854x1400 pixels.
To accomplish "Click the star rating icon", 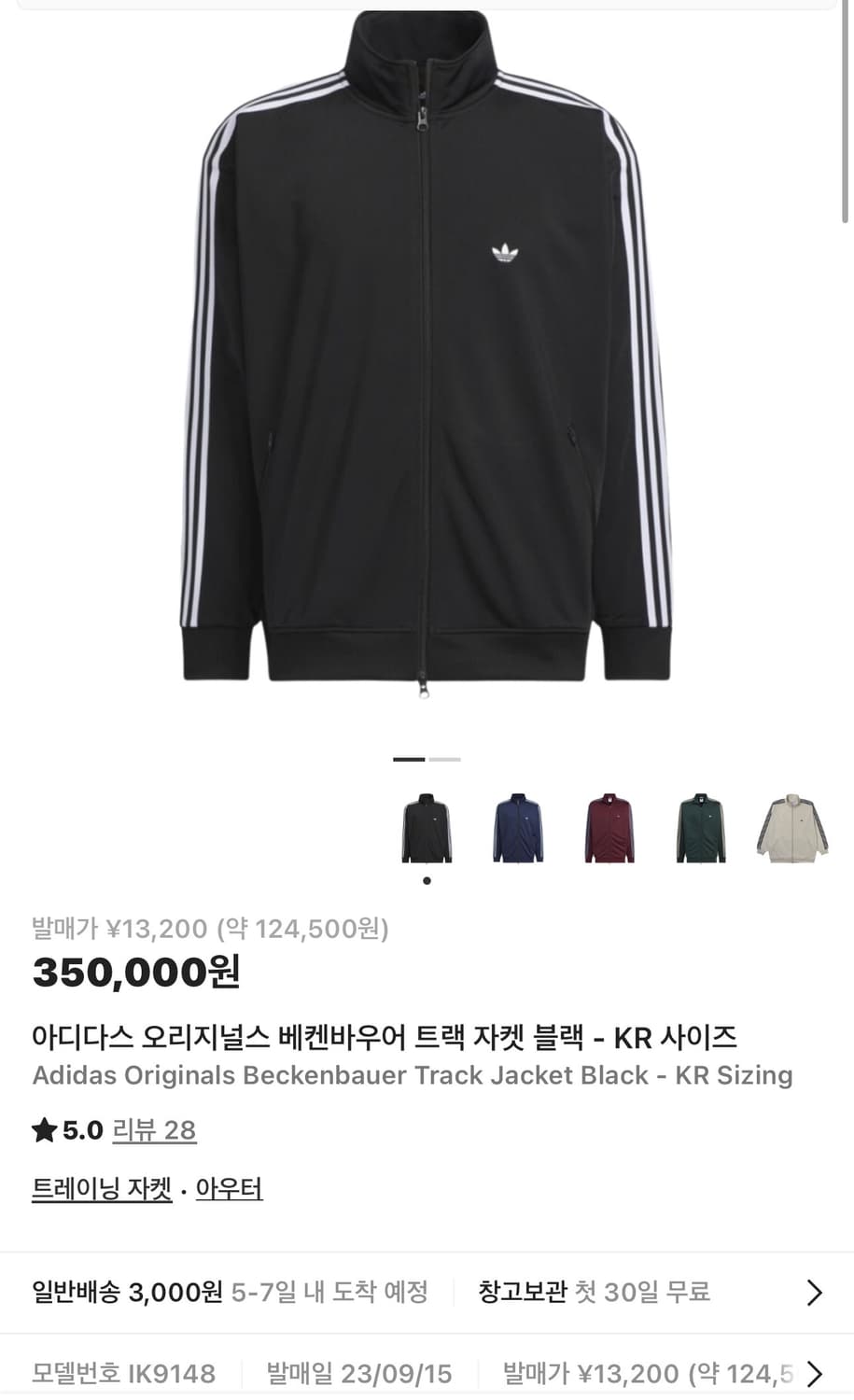I will tap(44, 1130).
